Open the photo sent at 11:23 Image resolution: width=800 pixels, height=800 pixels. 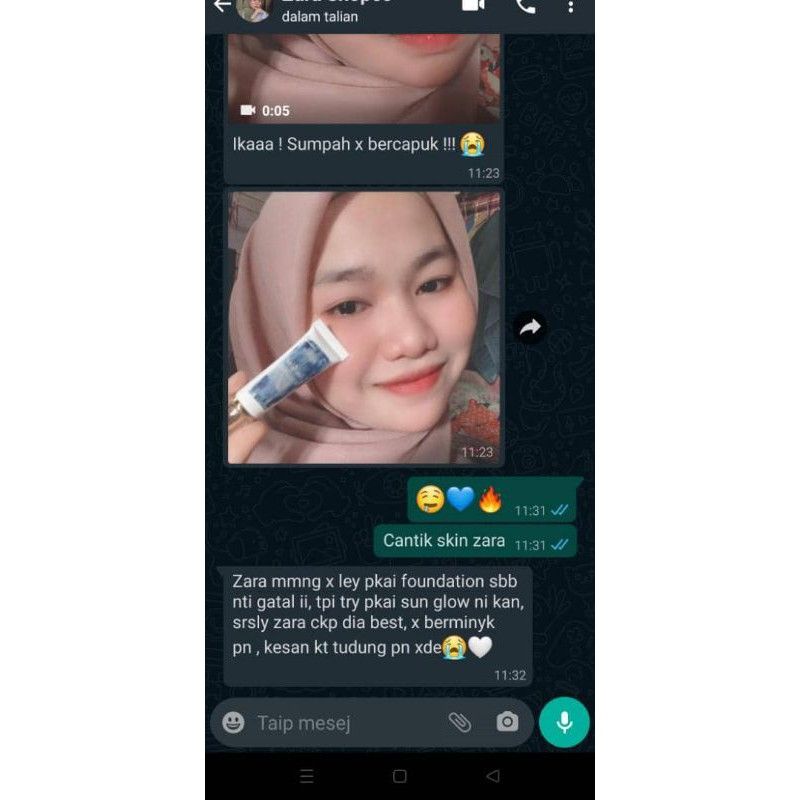[364, 328]
